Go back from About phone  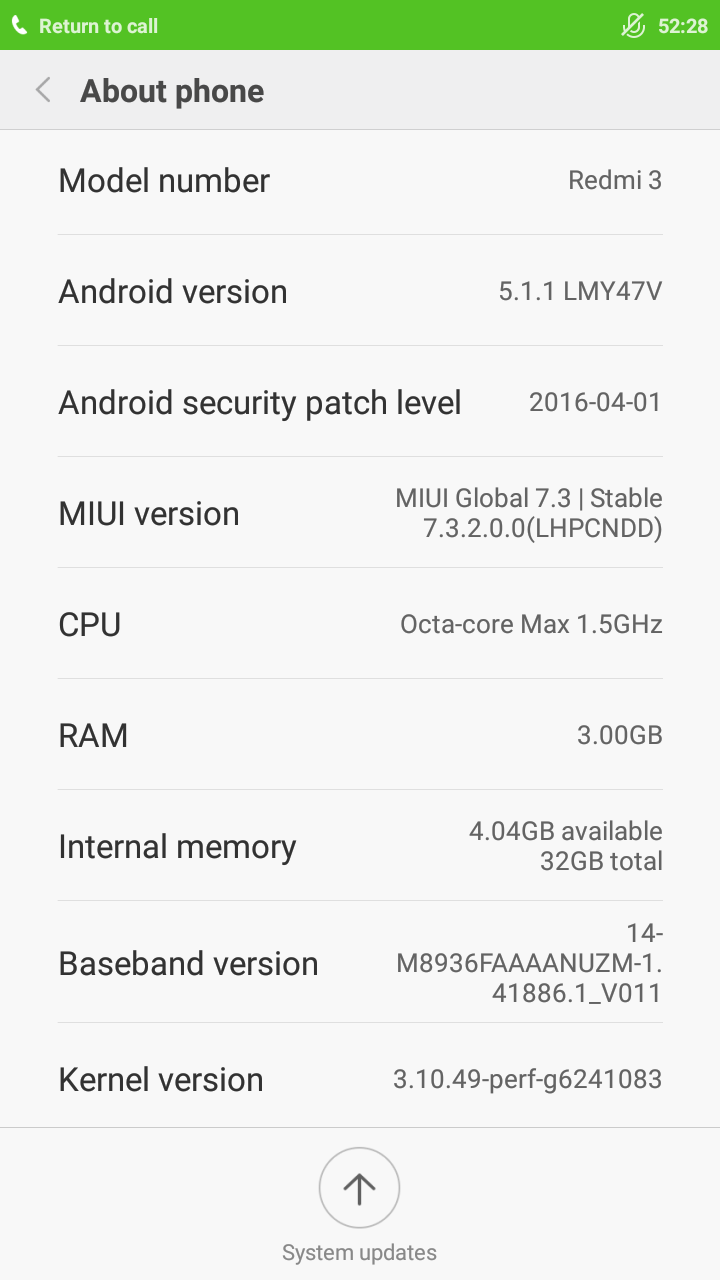pyautogui.click(x=43, y=91)
